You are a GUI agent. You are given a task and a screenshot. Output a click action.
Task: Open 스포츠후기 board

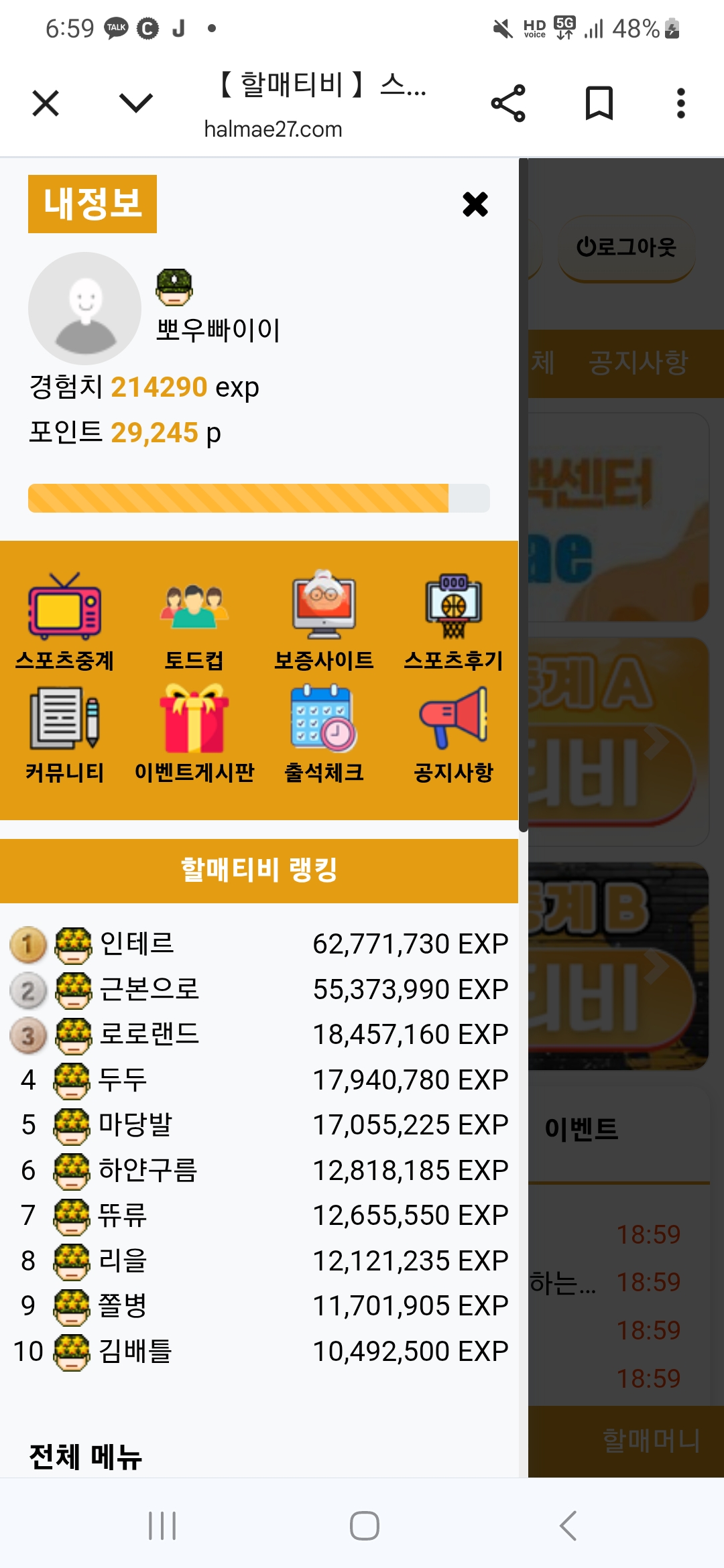click(453, 621)
